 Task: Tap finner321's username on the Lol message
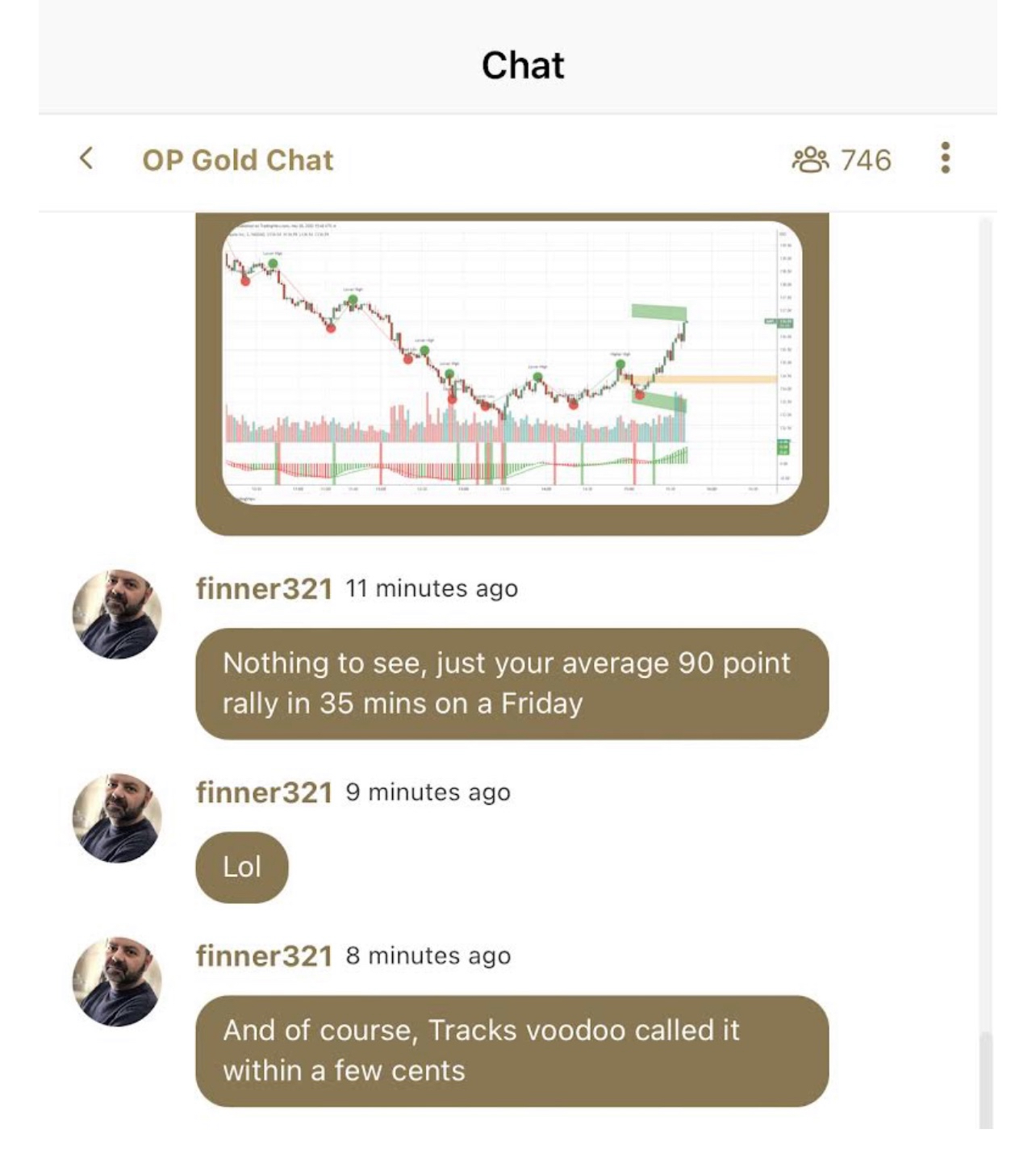[x=263, y=792]
